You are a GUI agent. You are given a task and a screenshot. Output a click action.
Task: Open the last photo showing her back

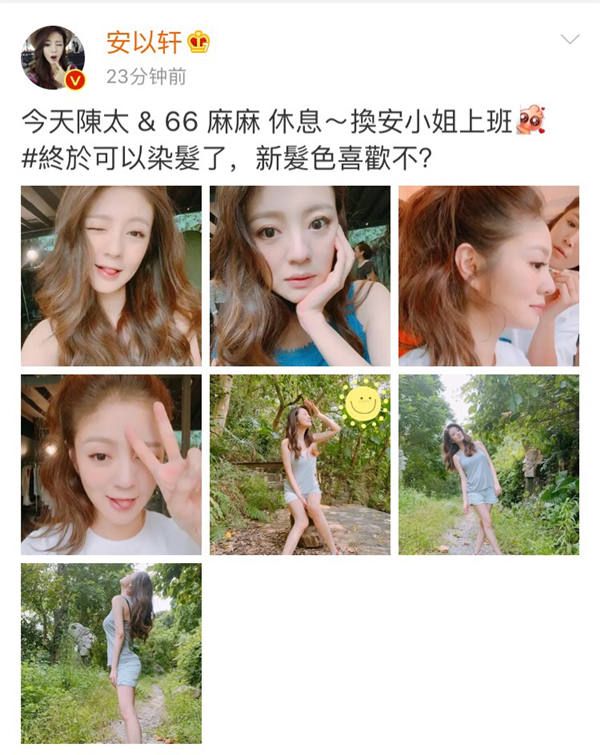[111, 653]
